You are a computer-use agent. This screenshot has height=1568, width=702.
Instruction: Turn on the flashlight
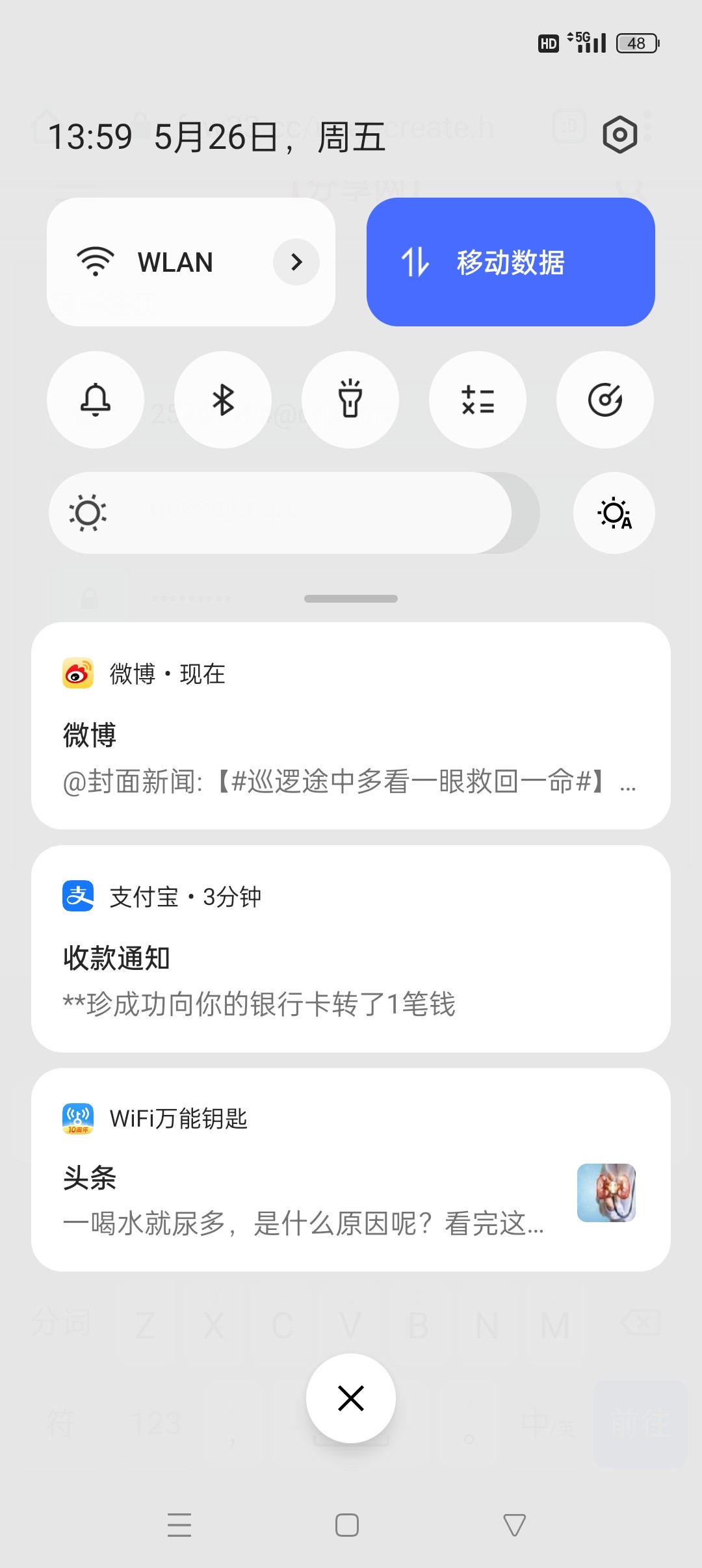point(350,400)
